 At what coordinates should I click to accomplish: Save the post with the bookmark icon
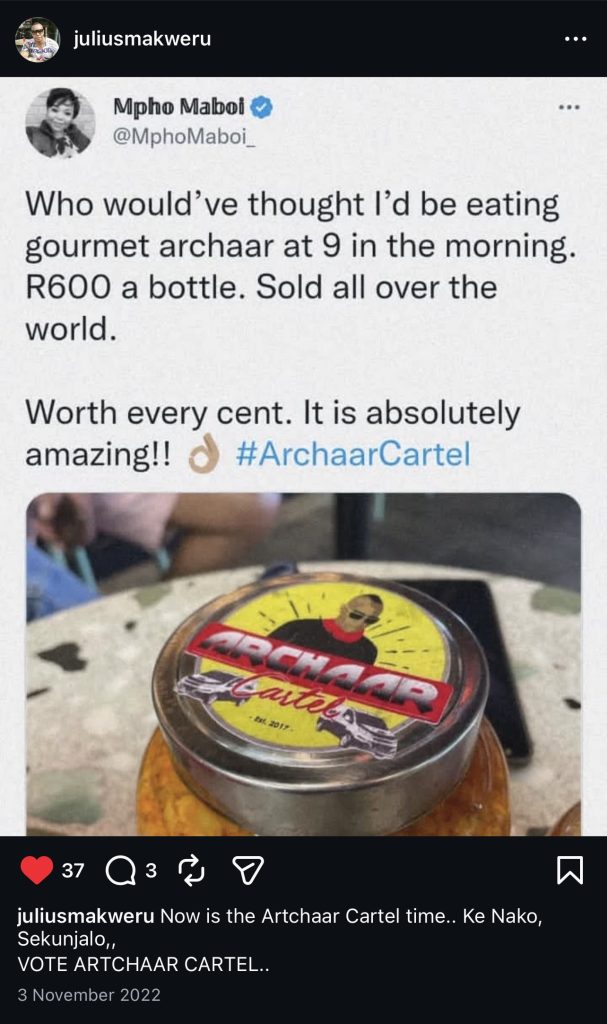coord(569,870)
